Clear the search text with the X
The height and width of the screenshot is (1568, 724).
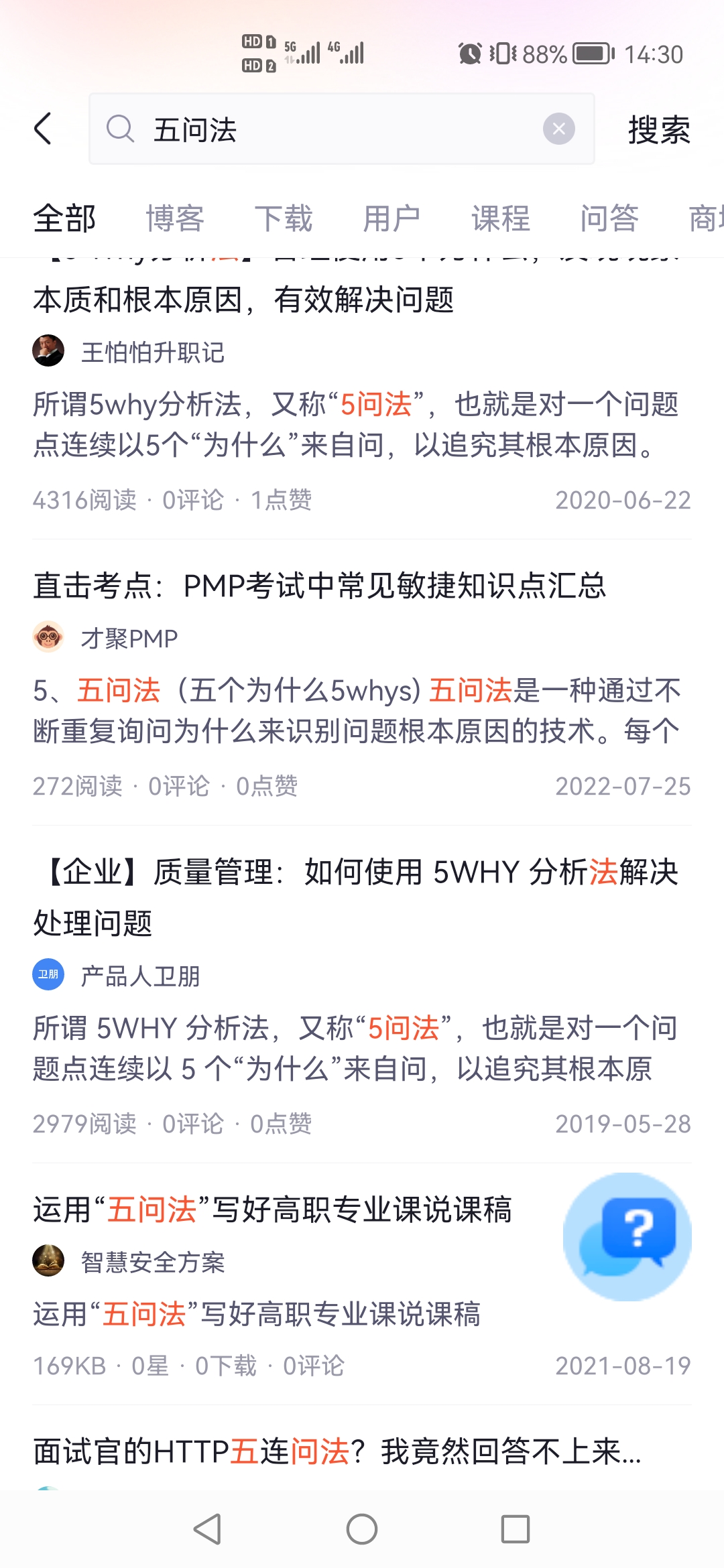click(558, 129)
